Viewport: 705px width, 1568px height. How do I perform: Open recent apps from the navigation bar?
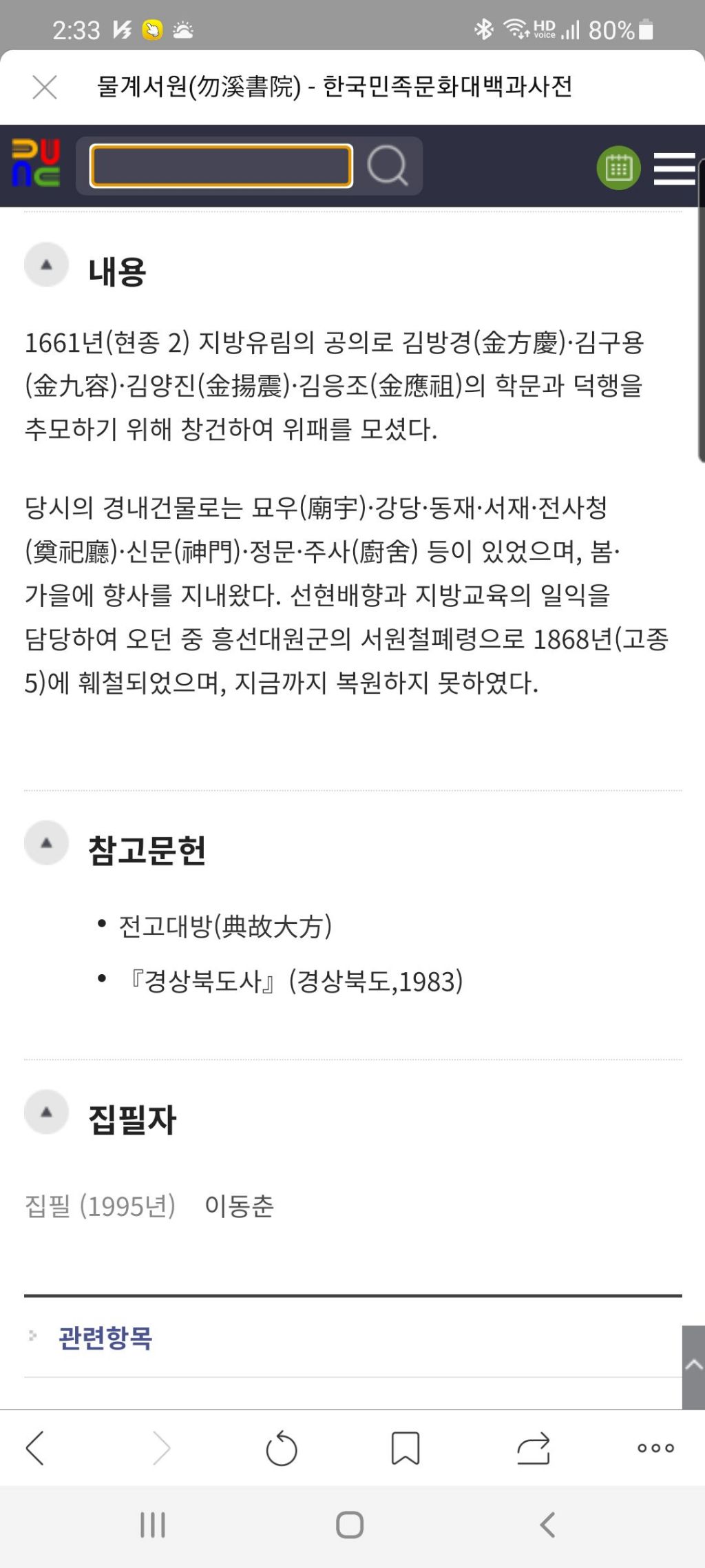[x=153, y=1525]
